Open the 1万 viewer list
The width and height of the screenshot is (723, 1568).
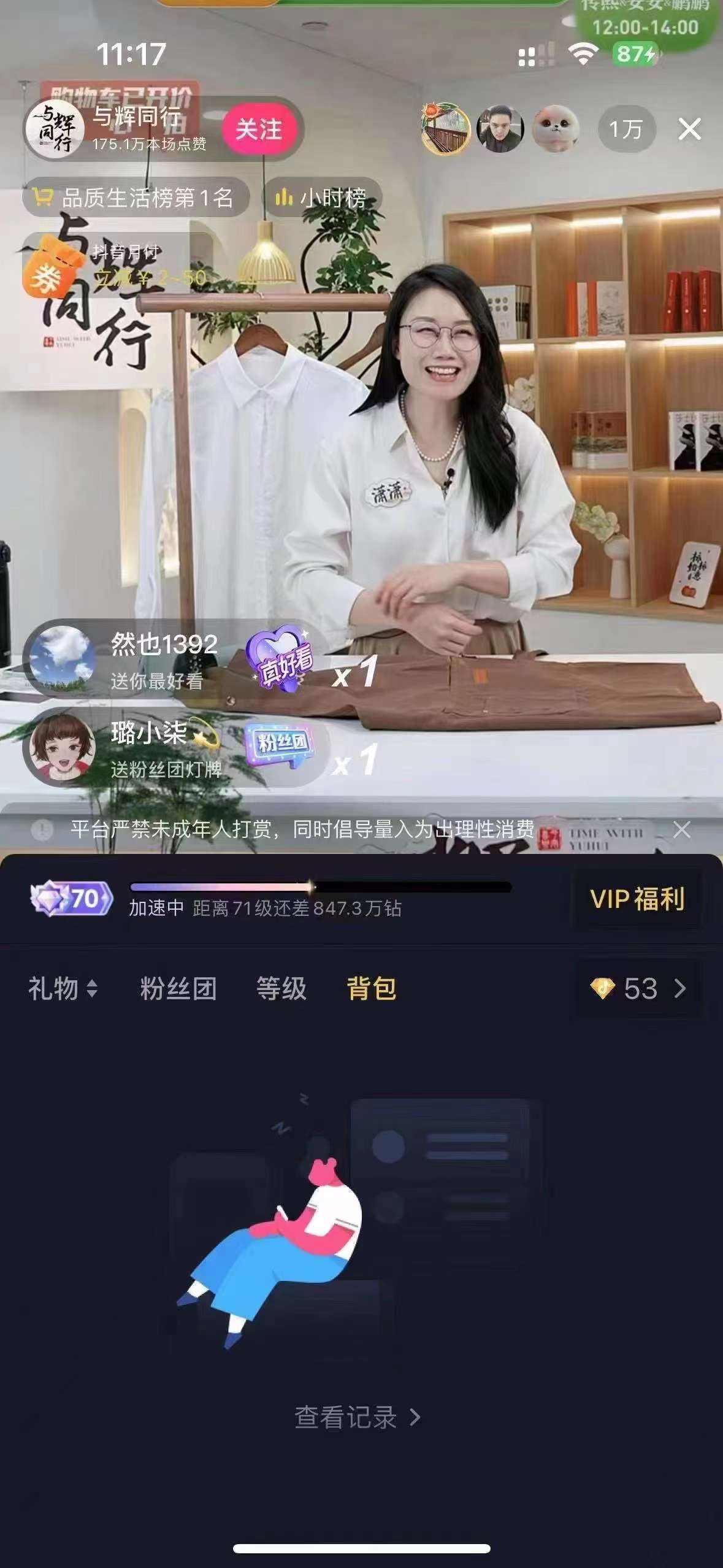(625, 129)
